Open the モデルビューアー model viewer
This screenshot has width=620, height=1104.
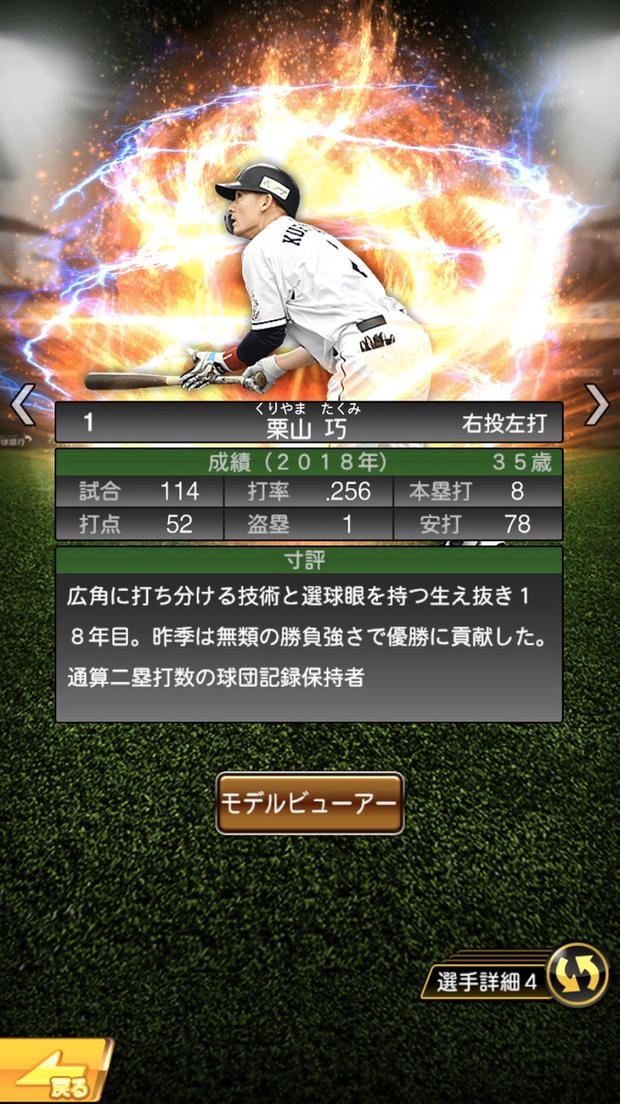pos(310,803)
